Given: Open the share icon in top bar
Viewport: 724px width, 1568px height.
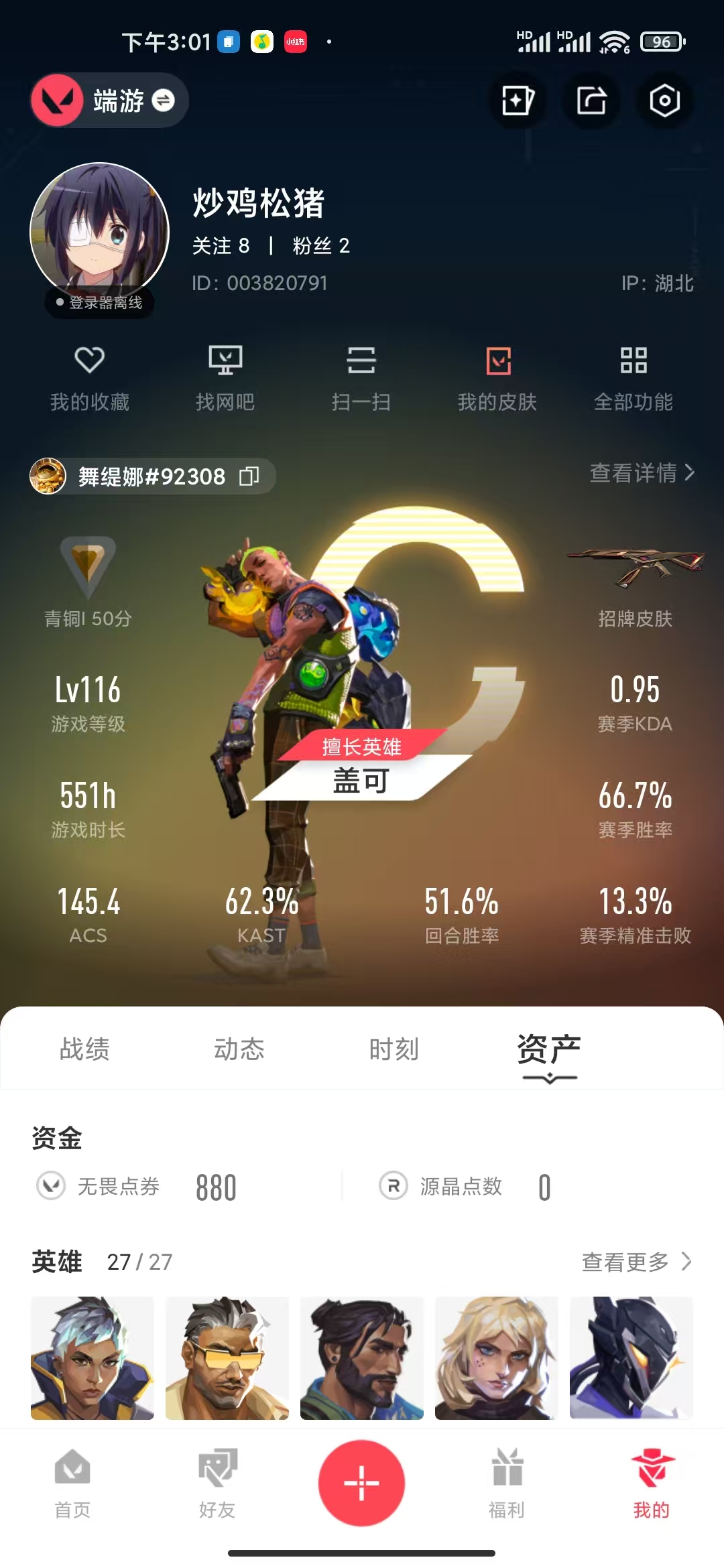Looking at the screenshot, I should tap(591, 101).
